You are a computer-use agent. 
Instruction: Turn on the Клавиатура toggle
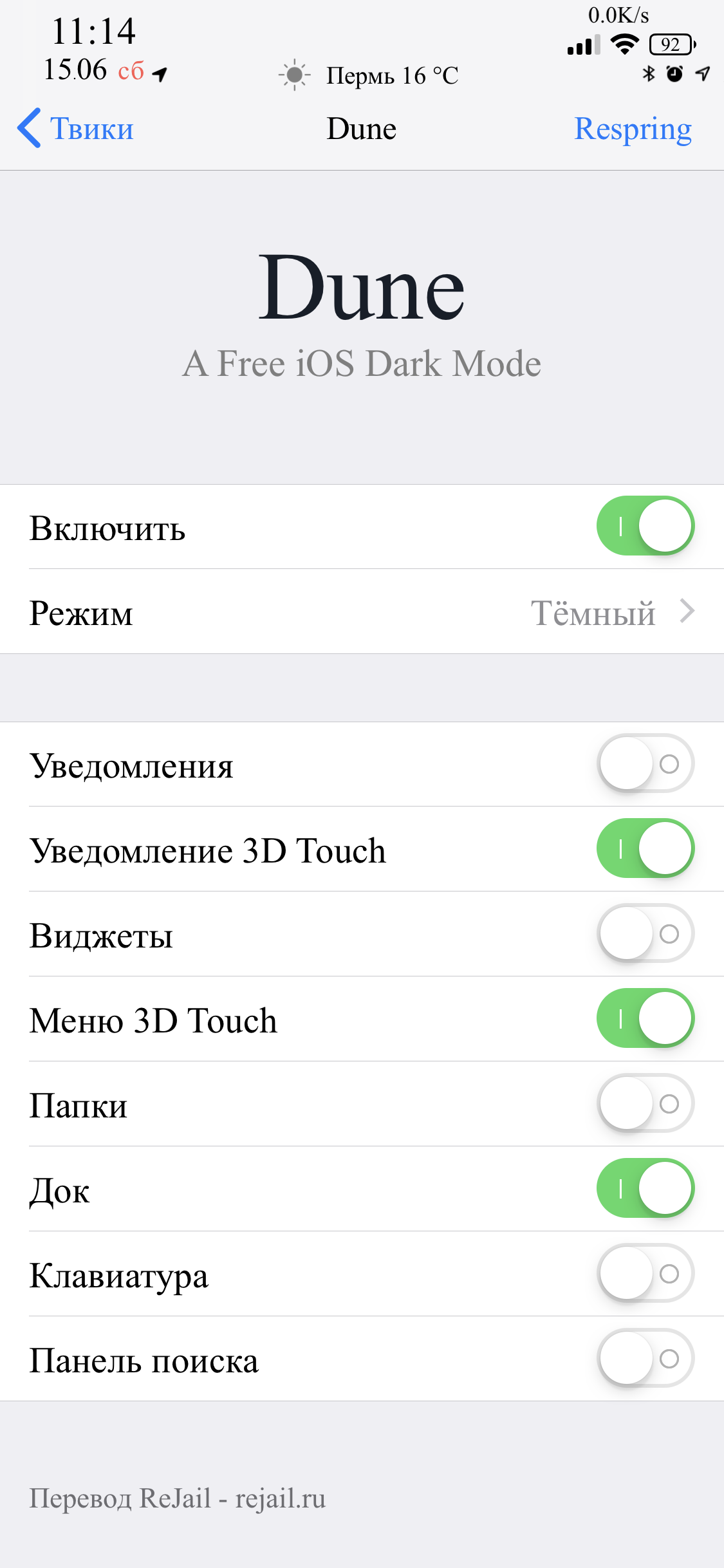pyautogui.click(x=645, y=1274)
